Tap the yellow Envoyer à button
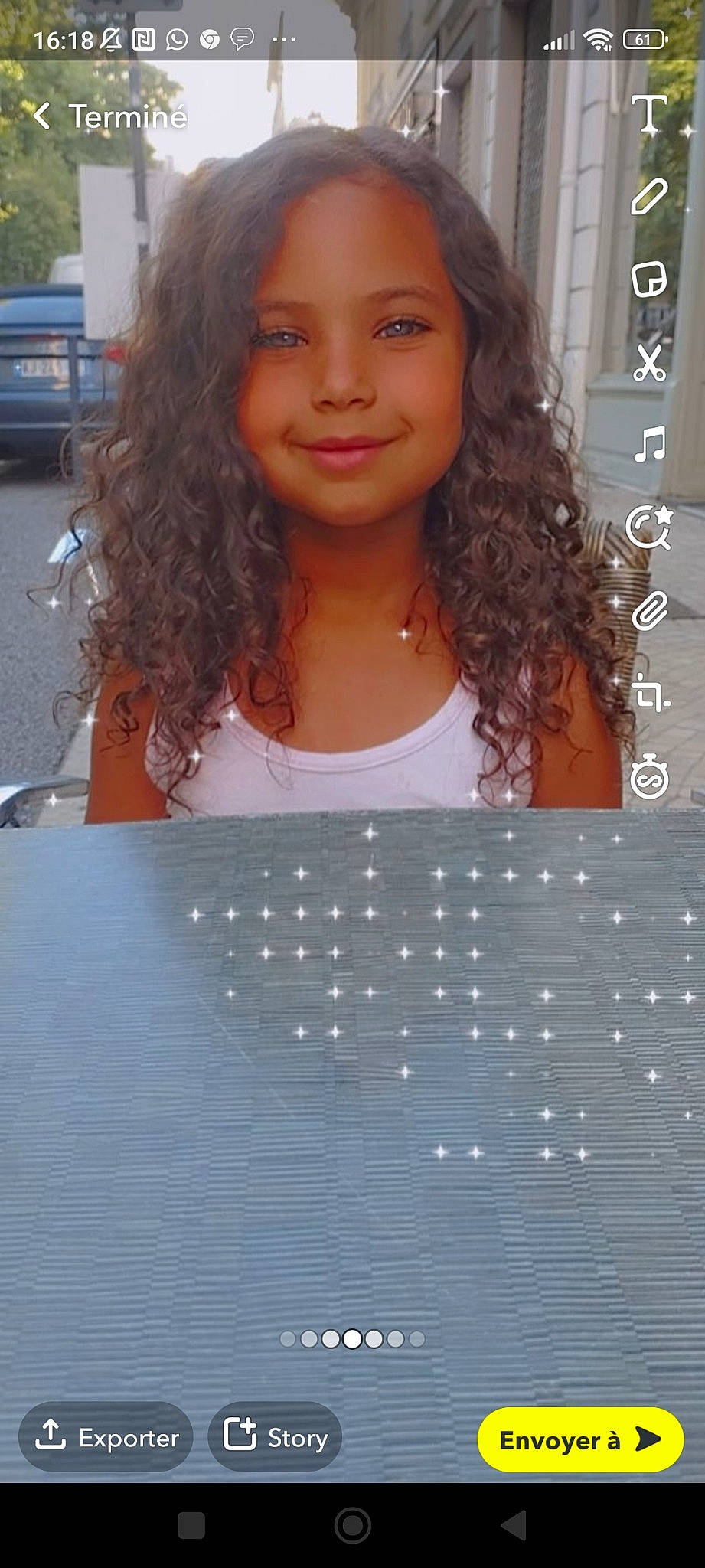 [580, 1439]
